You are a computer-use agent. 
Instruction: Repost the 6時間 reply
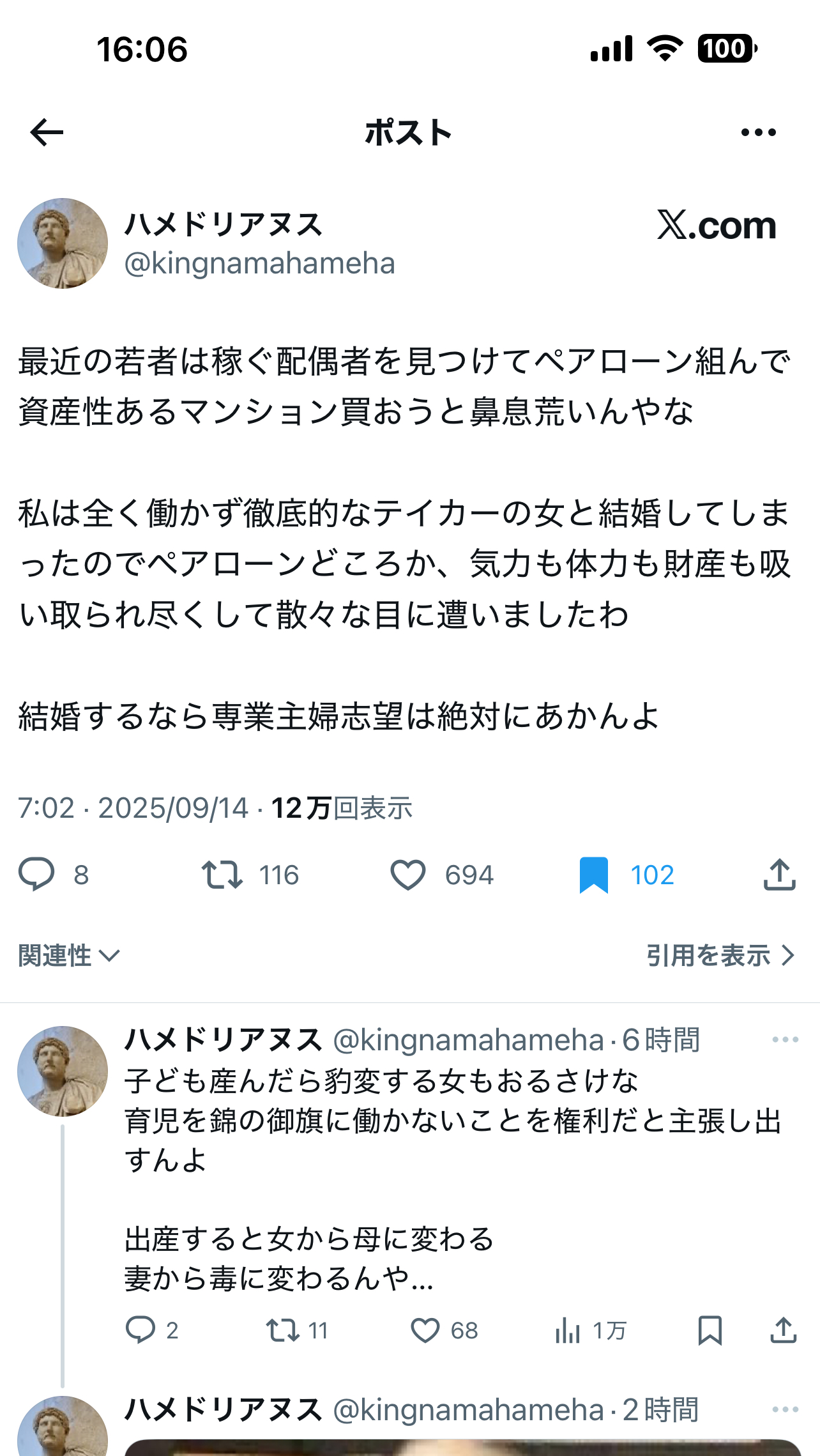tap(282, 1330)
